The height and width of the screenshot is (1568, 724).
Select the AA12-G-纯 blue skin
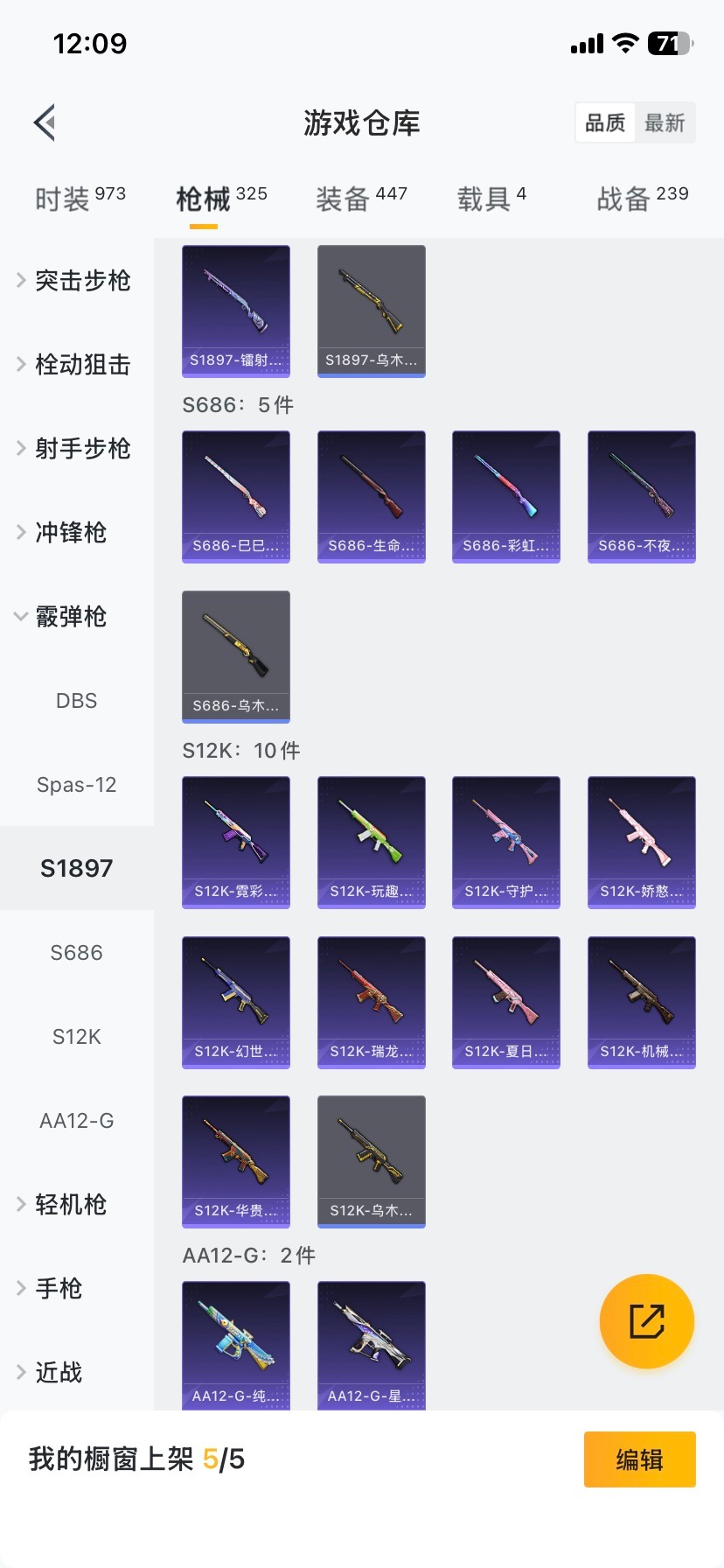(x=236, y=1339)
